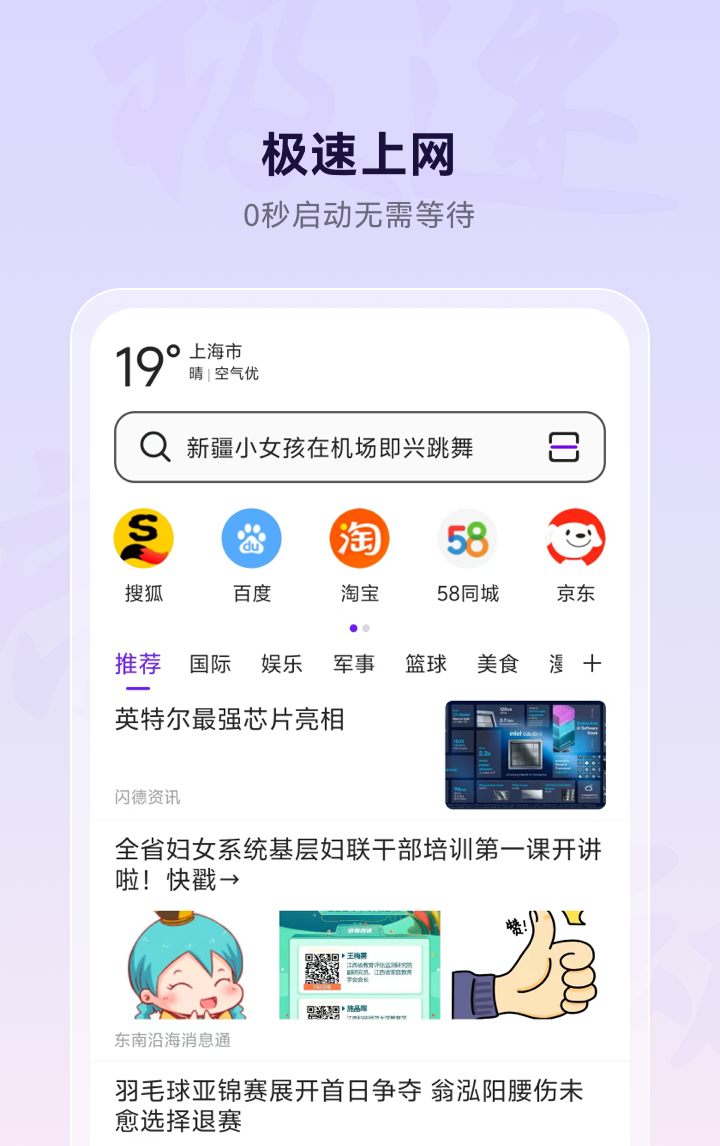Switch to the 篮球 channel
The image size is (720, 1146).
[426, 663]
